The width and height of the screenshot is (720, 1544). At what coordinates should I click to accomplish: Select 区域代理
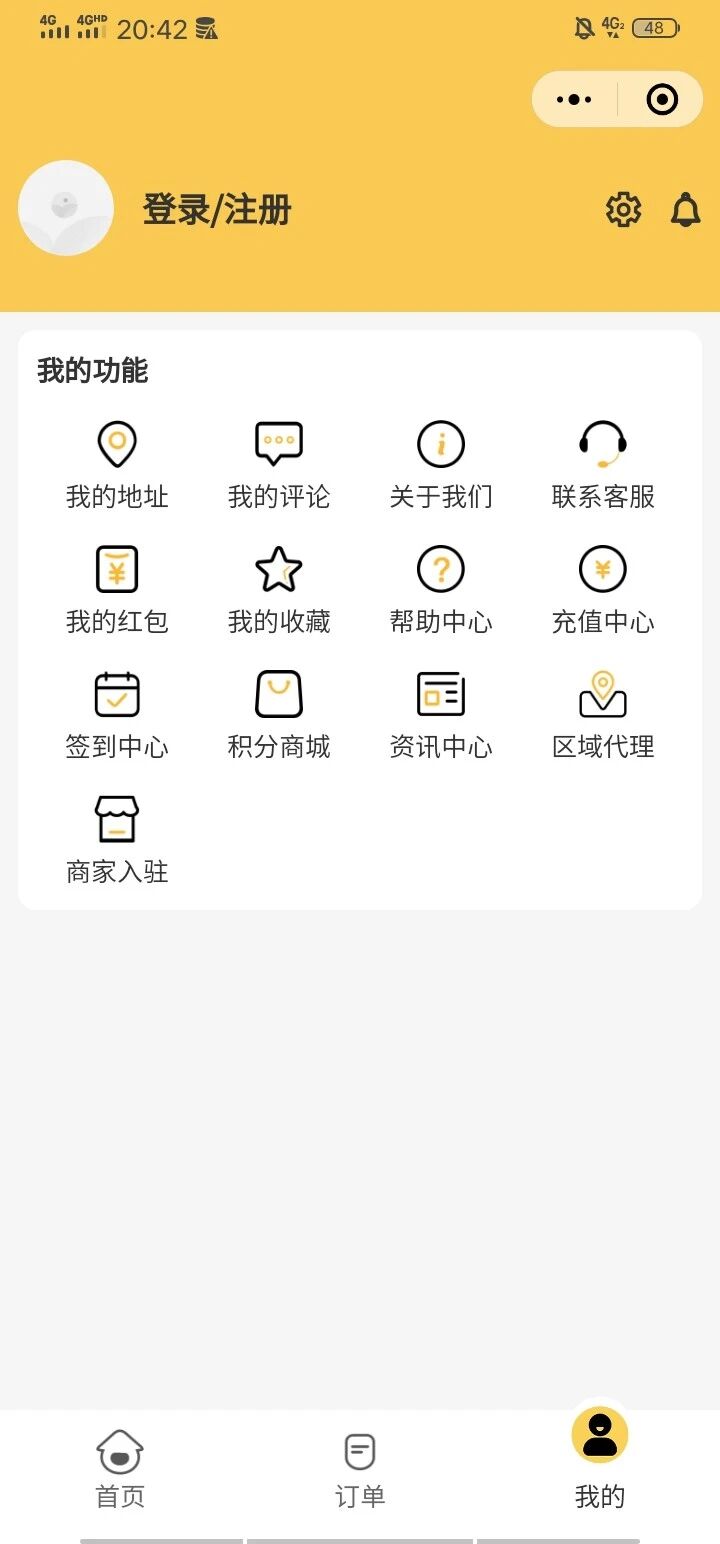coord(603,715)
